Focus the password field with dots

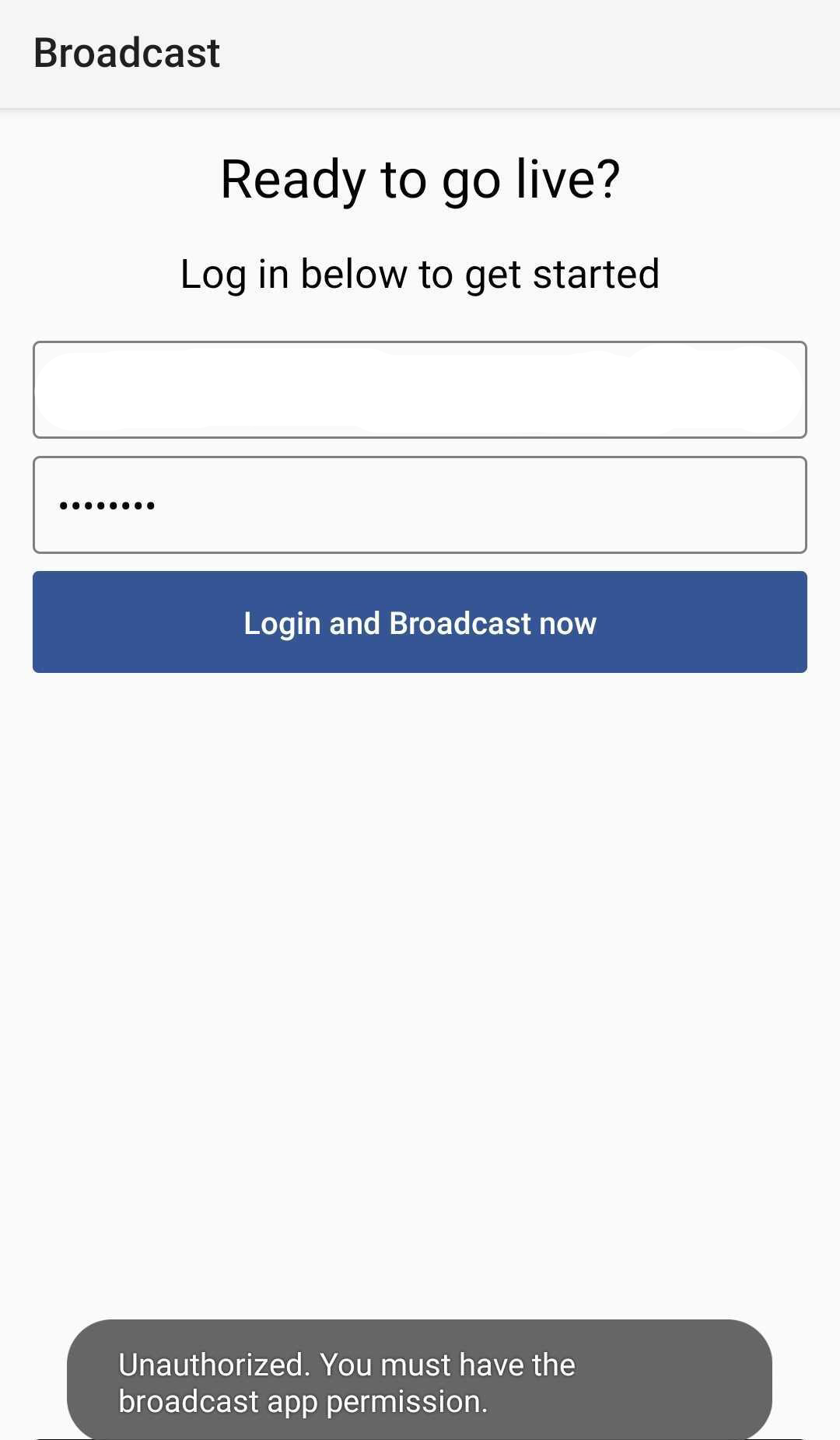pos(419,505)
